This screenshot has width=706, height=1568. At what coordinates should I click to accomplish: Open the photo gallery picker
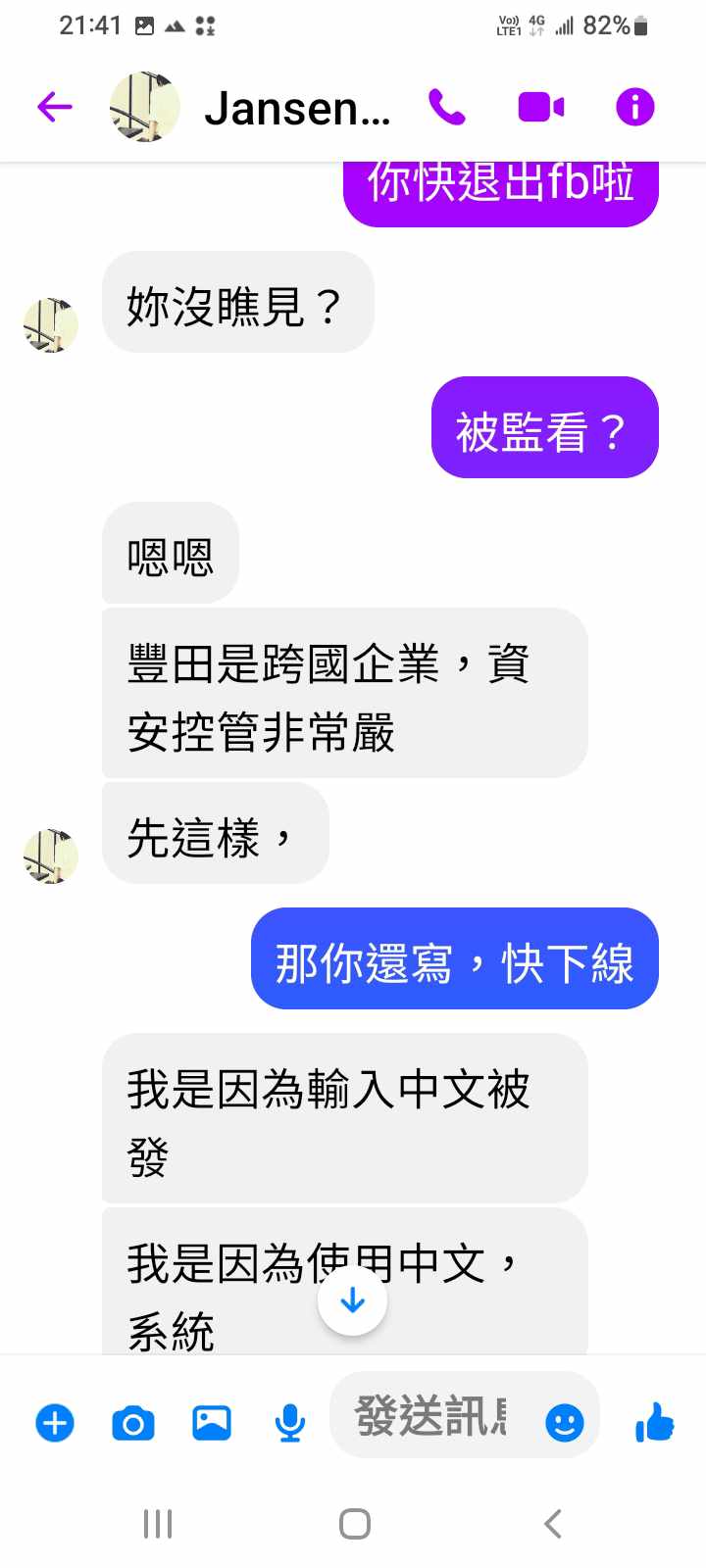click(x=212, y=1423)
